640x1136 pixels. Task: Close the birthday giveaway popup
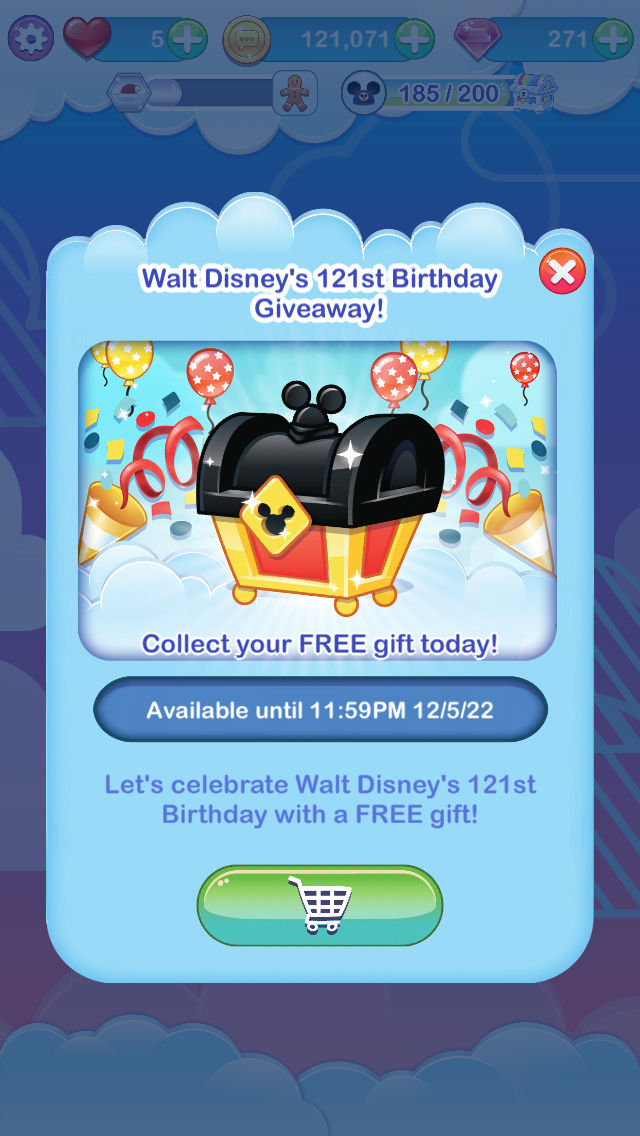562,272
